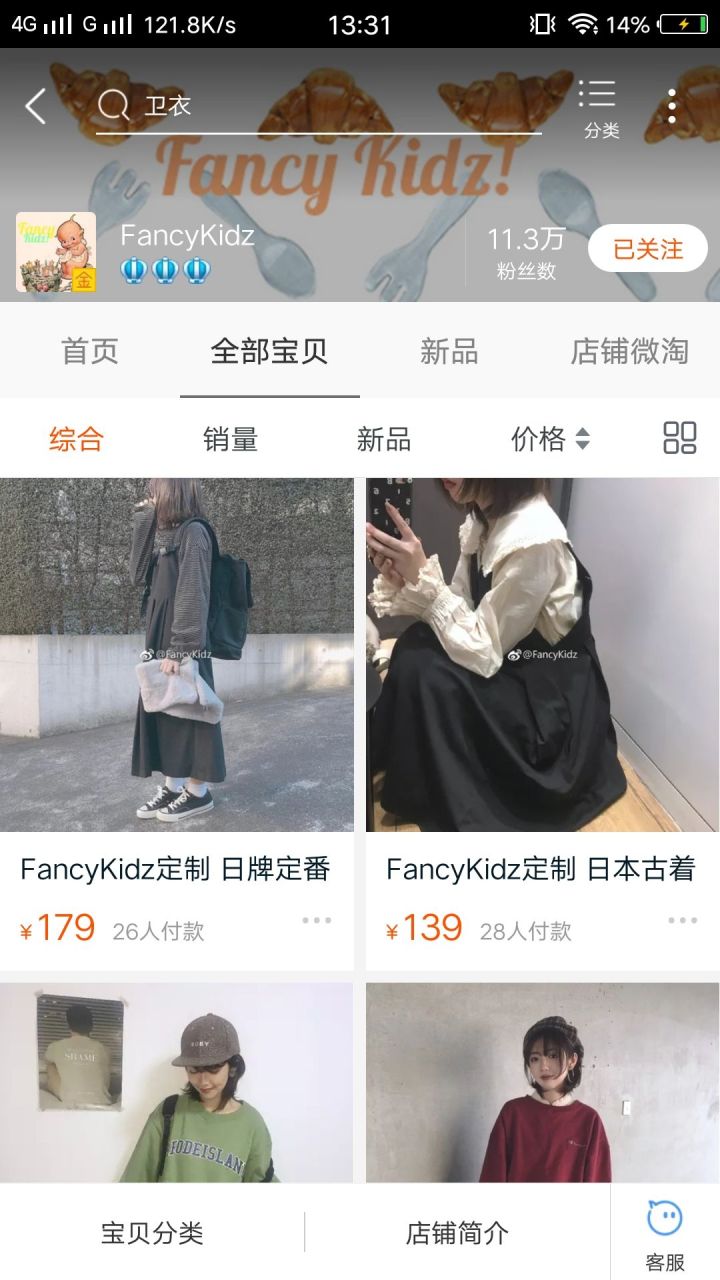Open more options for the ¥179 item
Viewport: 720px width, 1280px height.
tap(316, 921)
